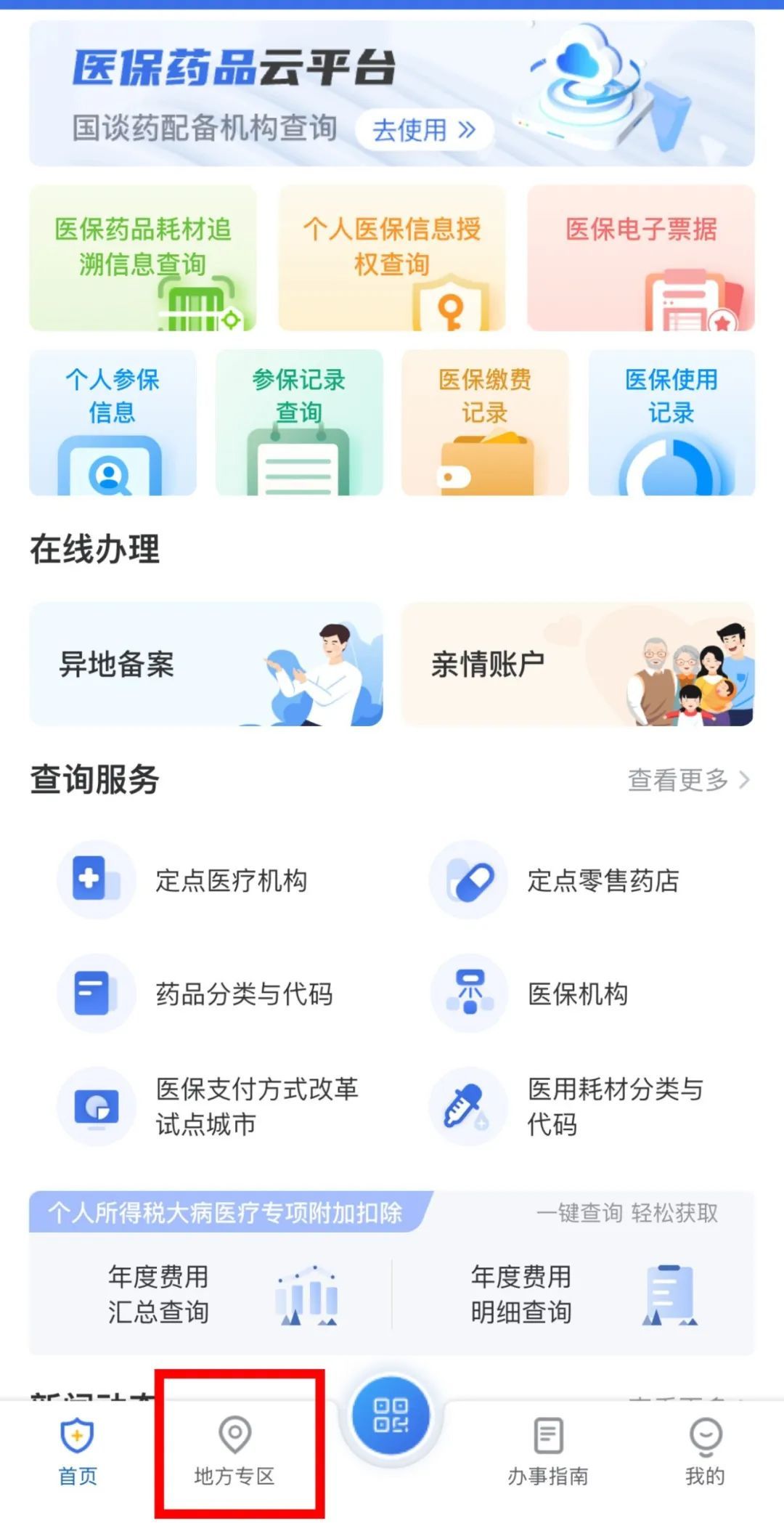The height and width of the screenshot is (1523, 784).
Task: Open 异地备案 online service
Action: pyautogui.click(x=205, y=663)
